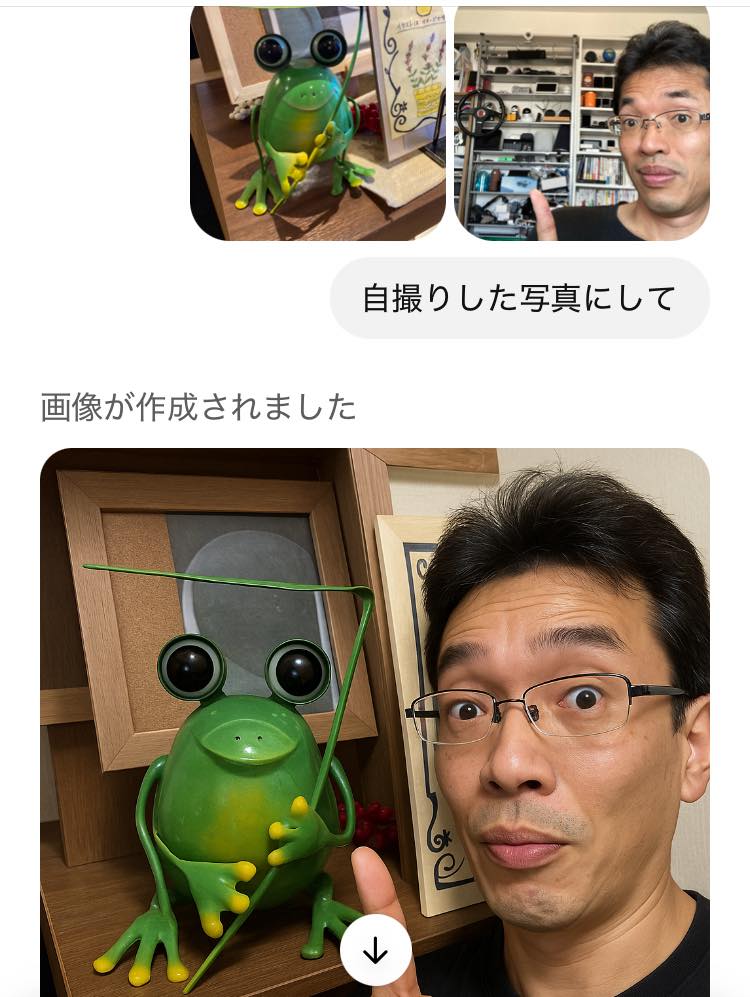Tap the 自撮りした写真にして message bubble
Image resolution: width=750 pixels, height=997 pixels.
[519, 298]
